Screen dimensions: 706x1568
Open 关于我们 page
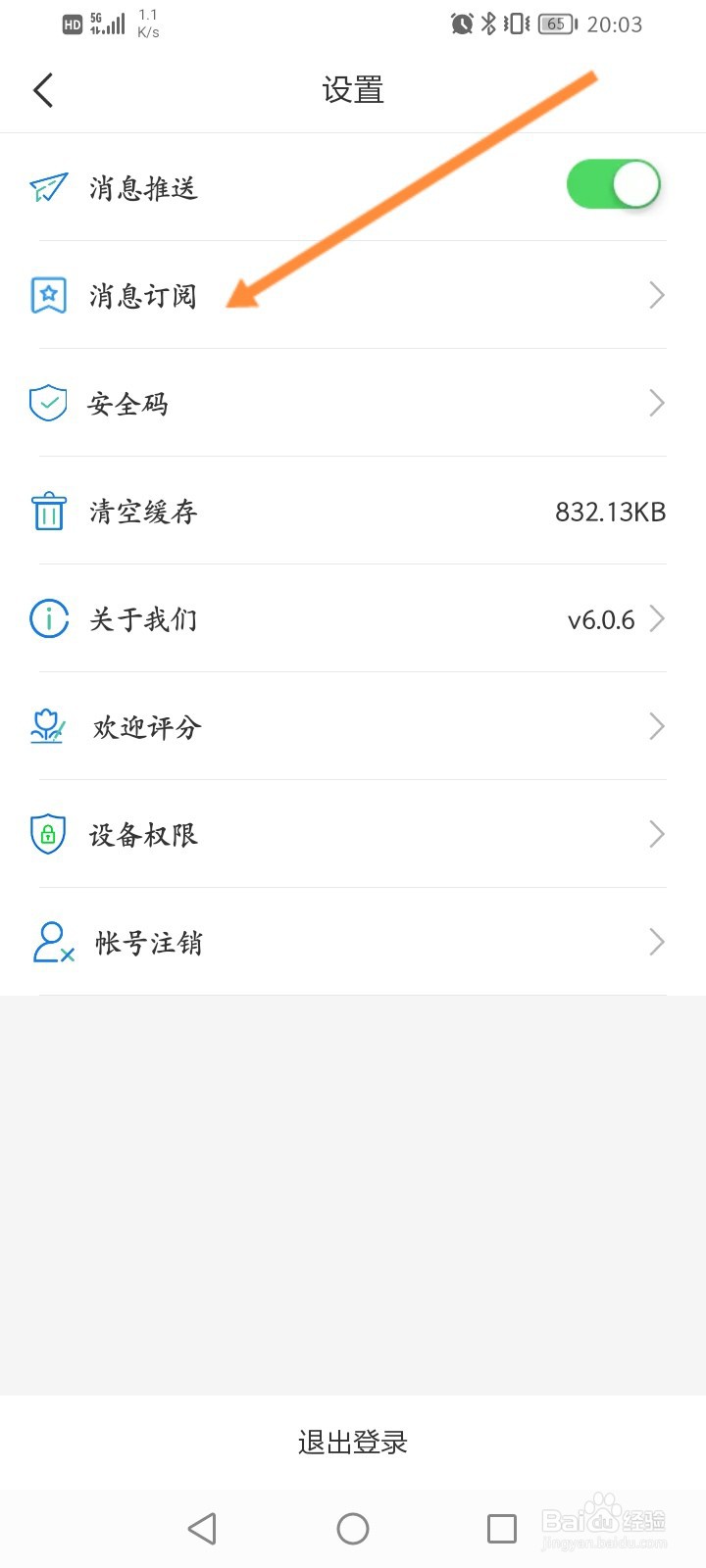[x=353, y=618]
